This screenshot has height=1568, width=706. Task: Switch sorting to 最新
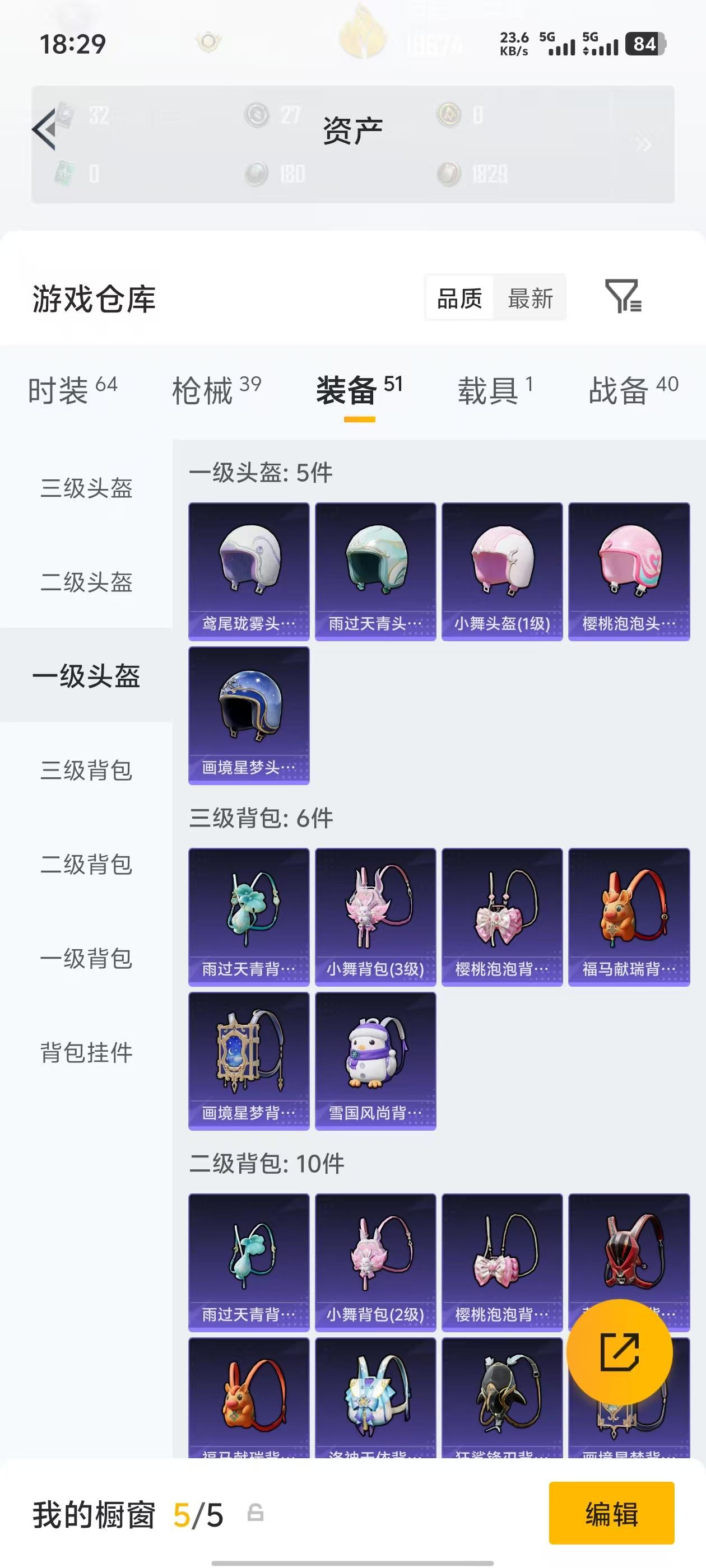(529, 298)
